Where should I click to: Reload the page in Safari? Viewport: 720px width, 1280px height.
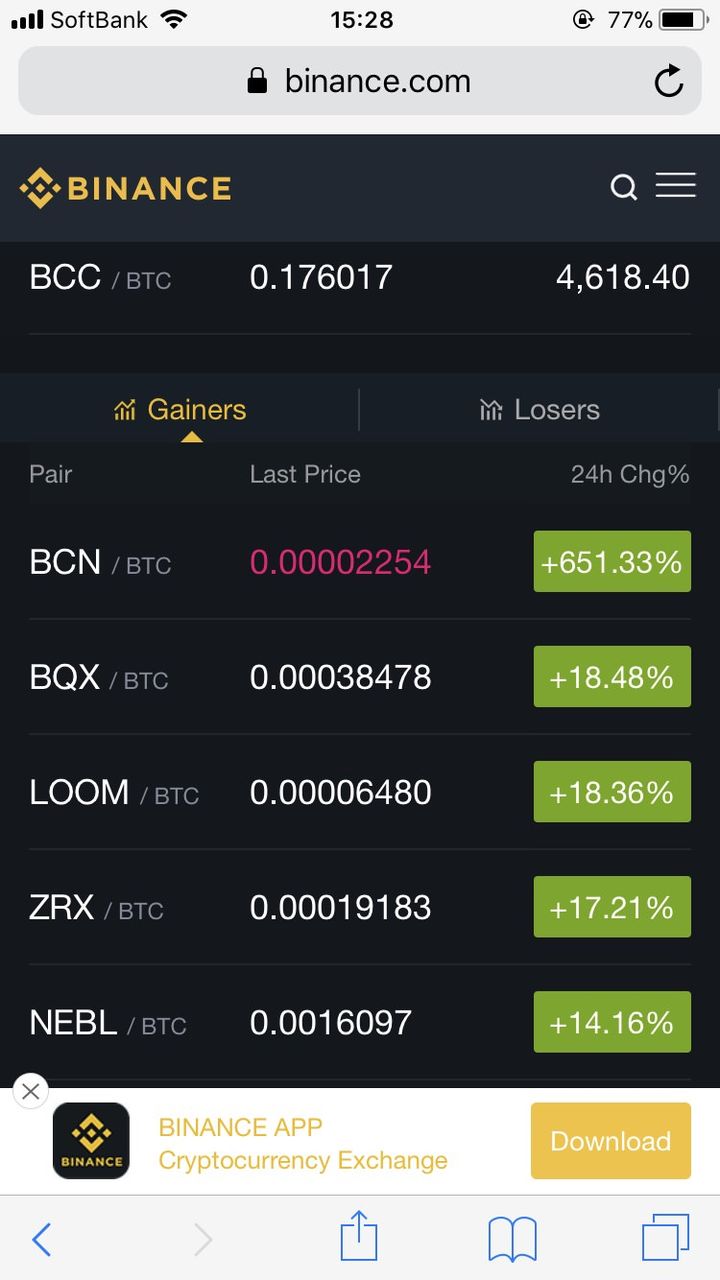click(x=669, y=81)
